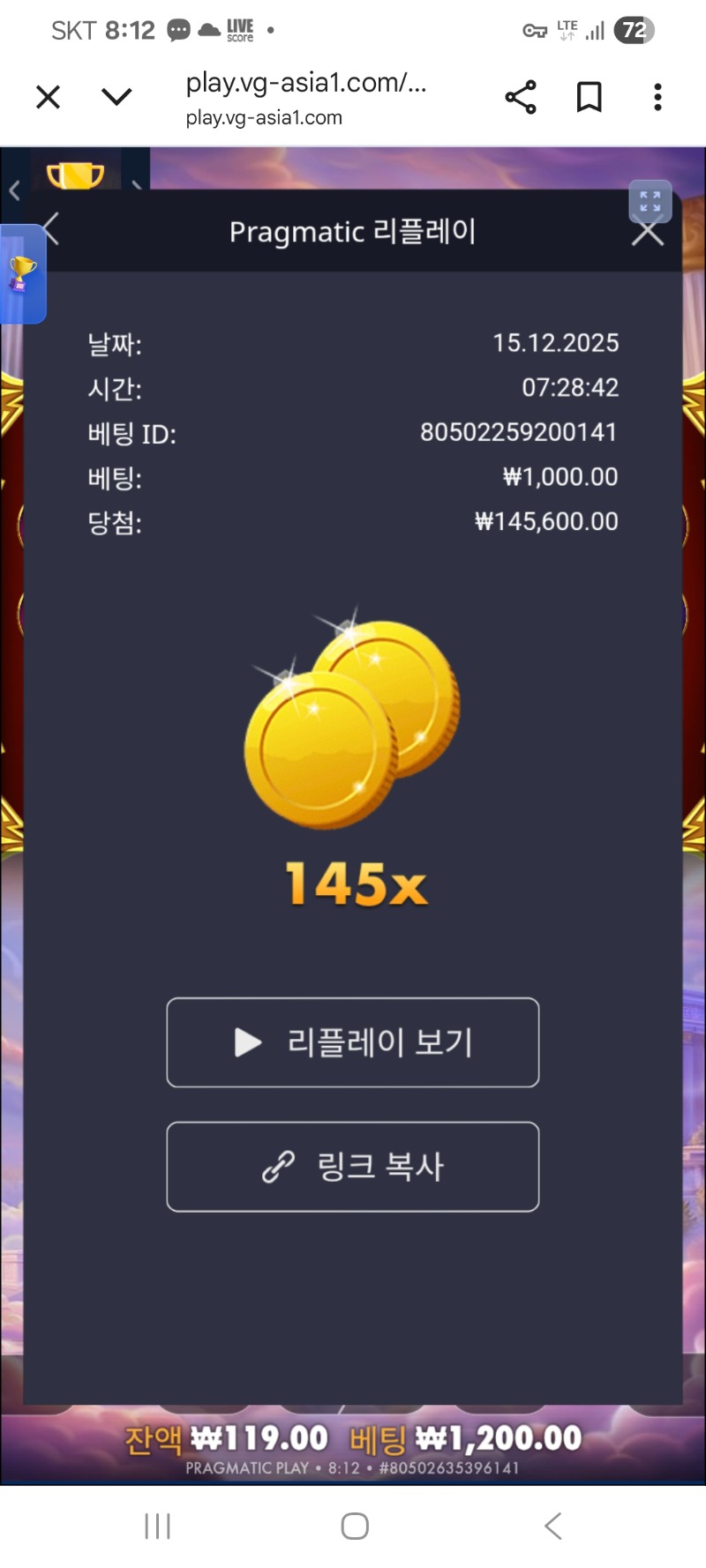The image size is (706, 1568).
Task: Open the browser overflow menu
Action: (657, 97)
